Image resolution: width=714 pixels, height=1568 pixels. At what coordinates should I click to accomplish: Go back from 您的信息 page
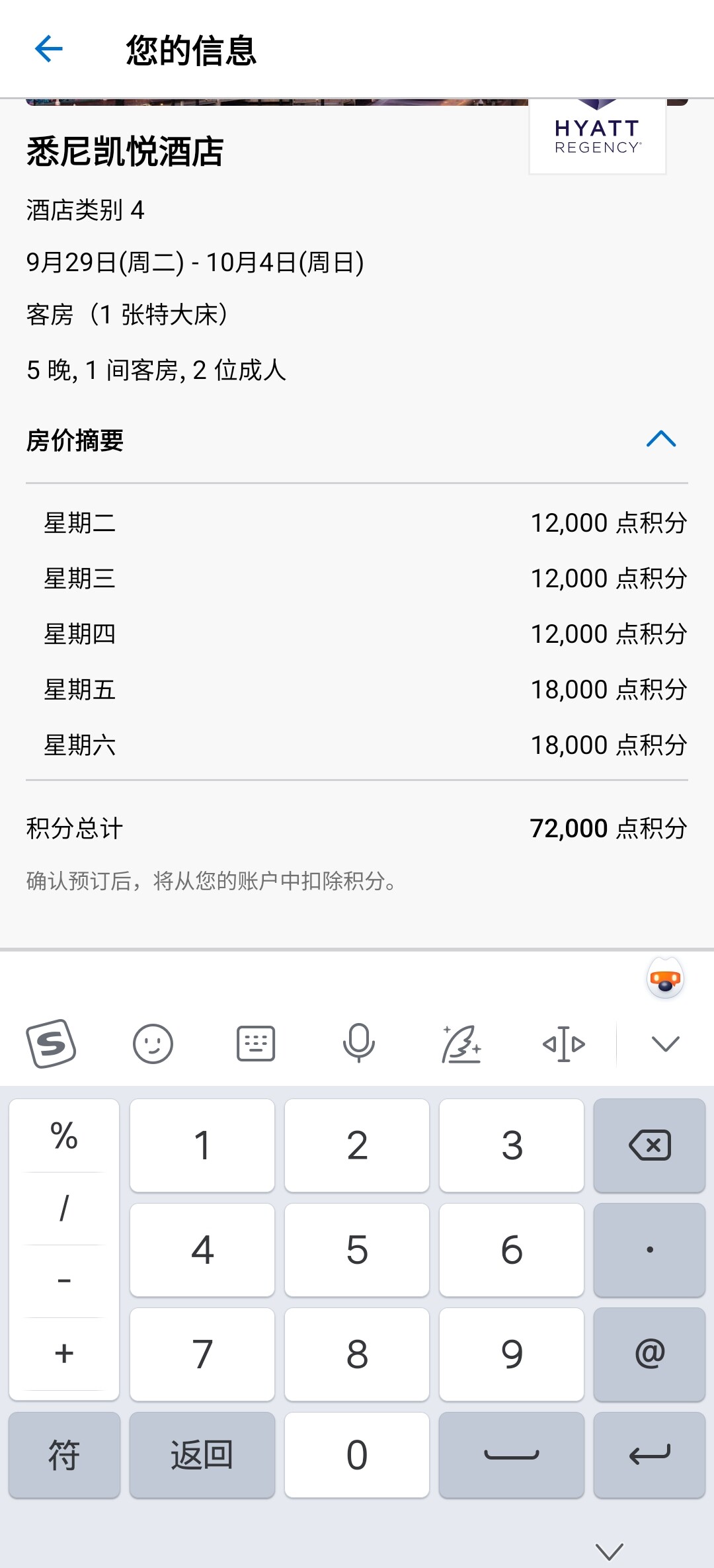tap(48, 49)
